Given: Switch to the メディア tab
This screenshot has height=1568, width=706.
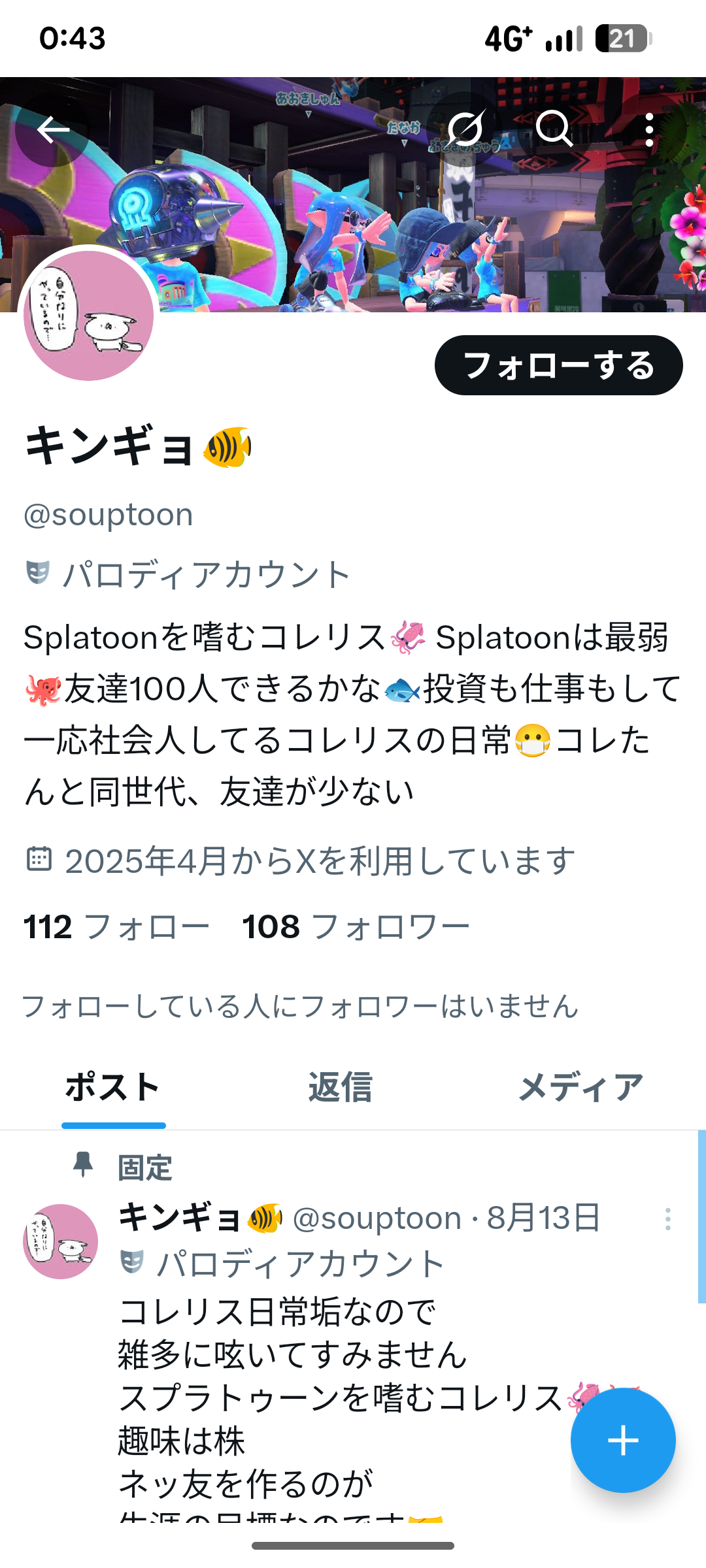Looking at the screenshot, I should pos(581,1088).
